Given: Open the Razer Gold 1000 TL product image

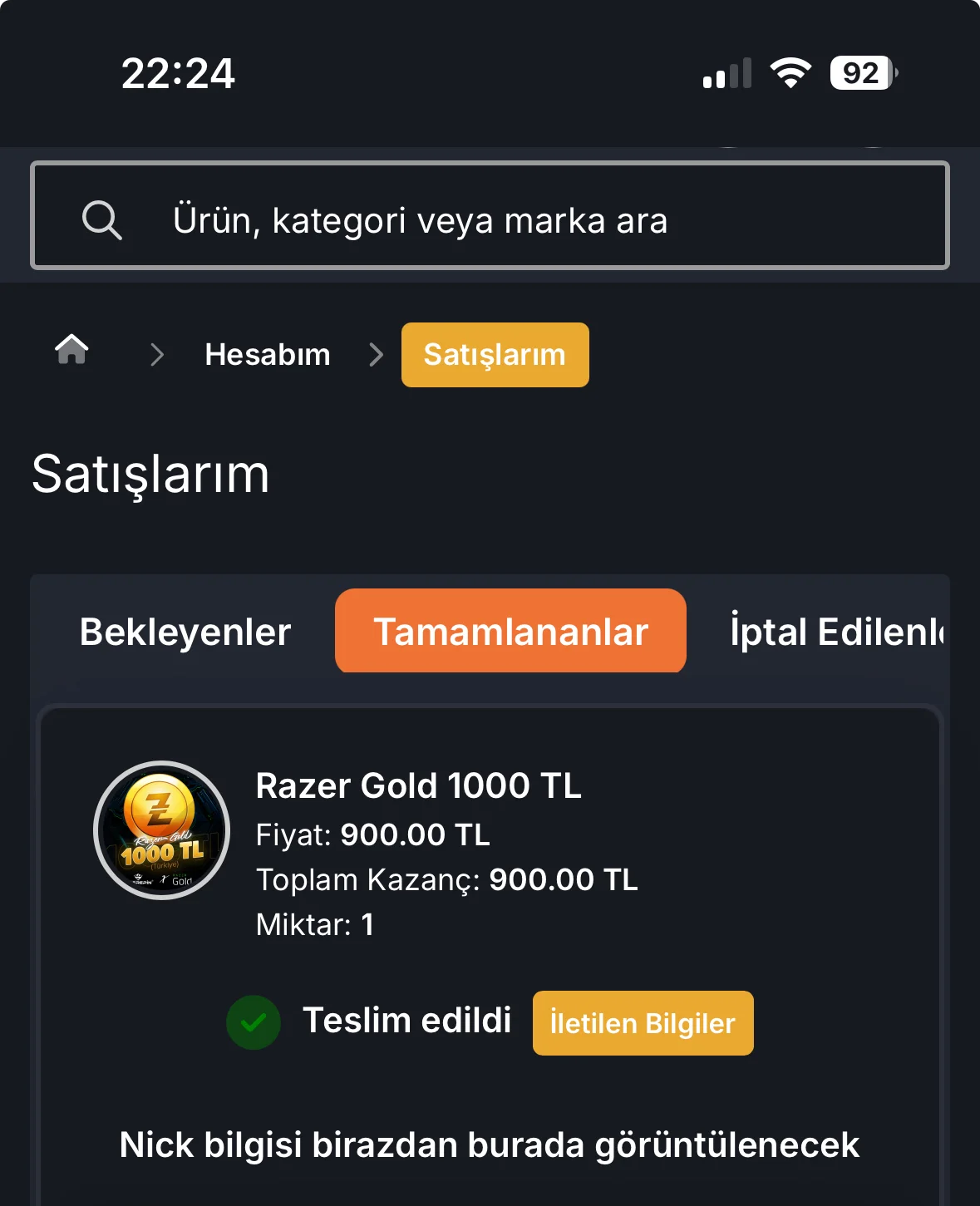Looking at the screenshot, I should (x=162, y=830).
